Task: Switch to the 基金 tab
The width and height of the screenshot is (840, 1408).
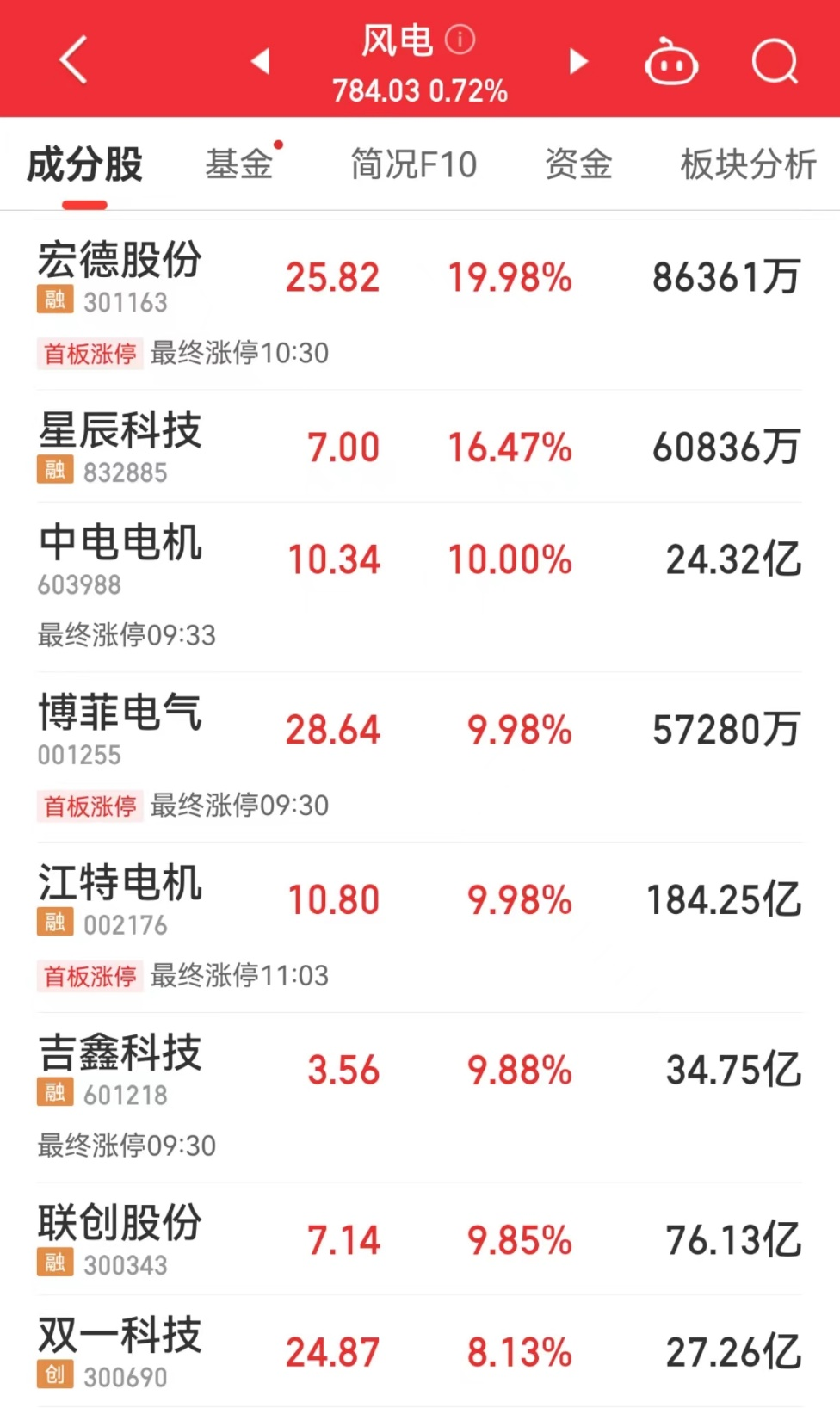Action: tap(239, 164)
